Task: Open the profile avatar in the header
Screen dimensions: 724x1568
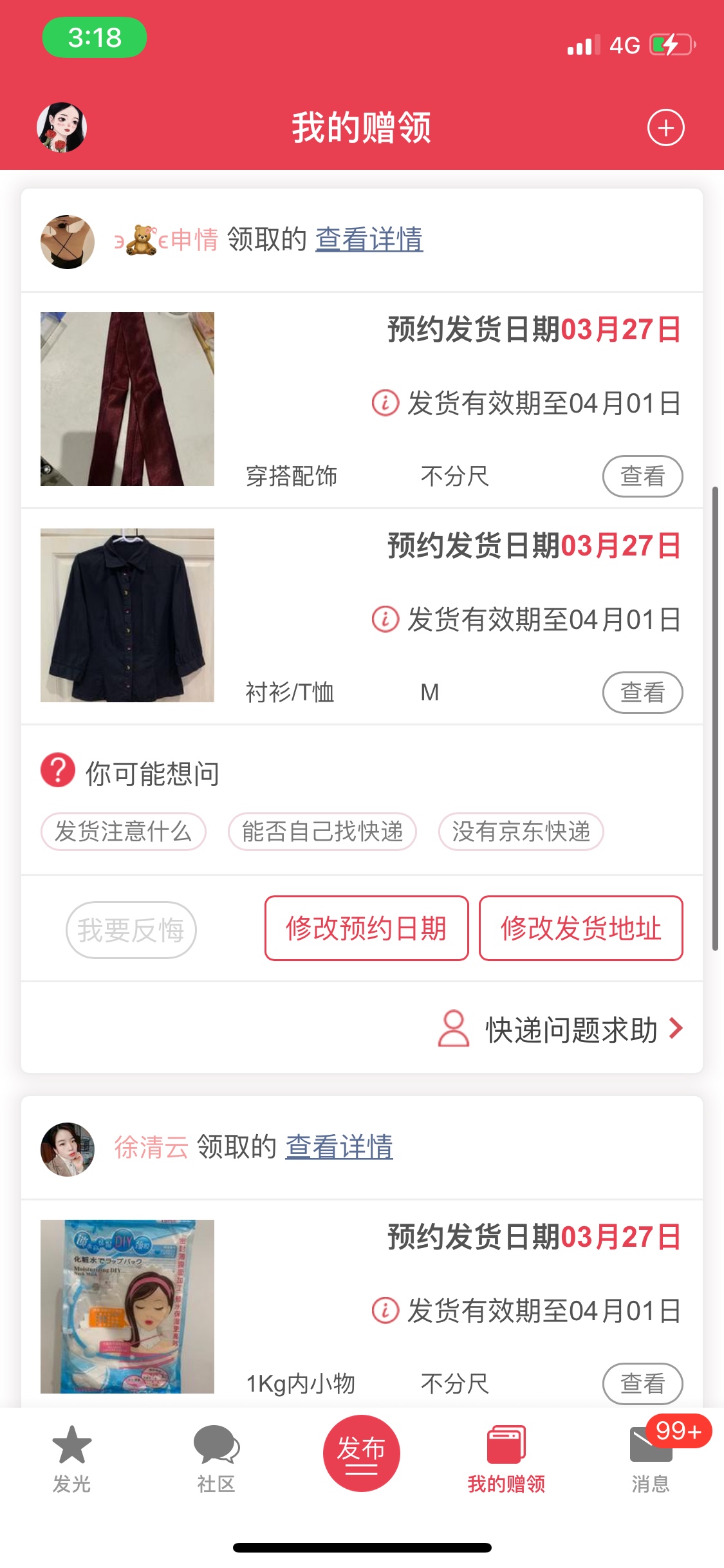Action: pyautogui.click(x=61, y=127)
